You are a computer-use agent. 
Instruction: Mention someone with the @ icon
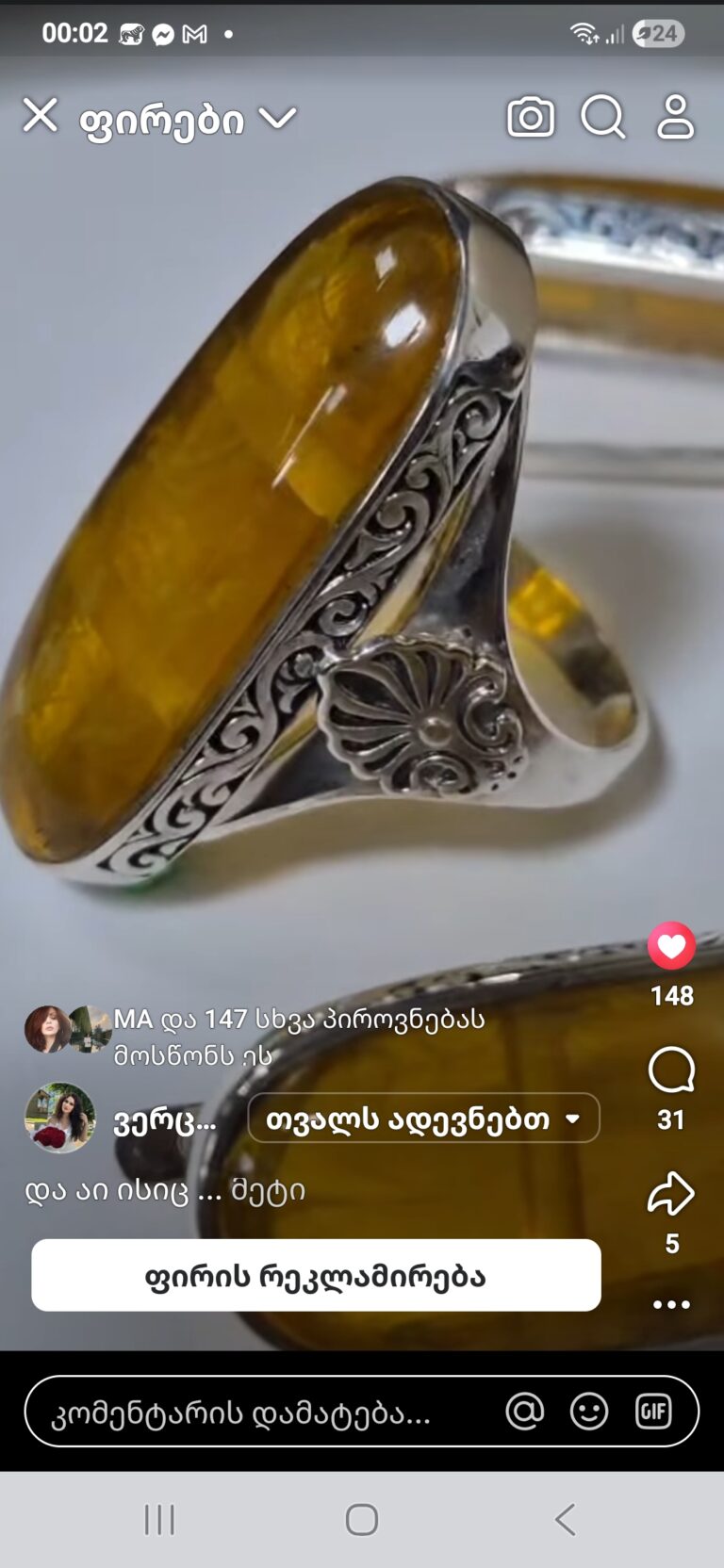tap(525, 1412)
